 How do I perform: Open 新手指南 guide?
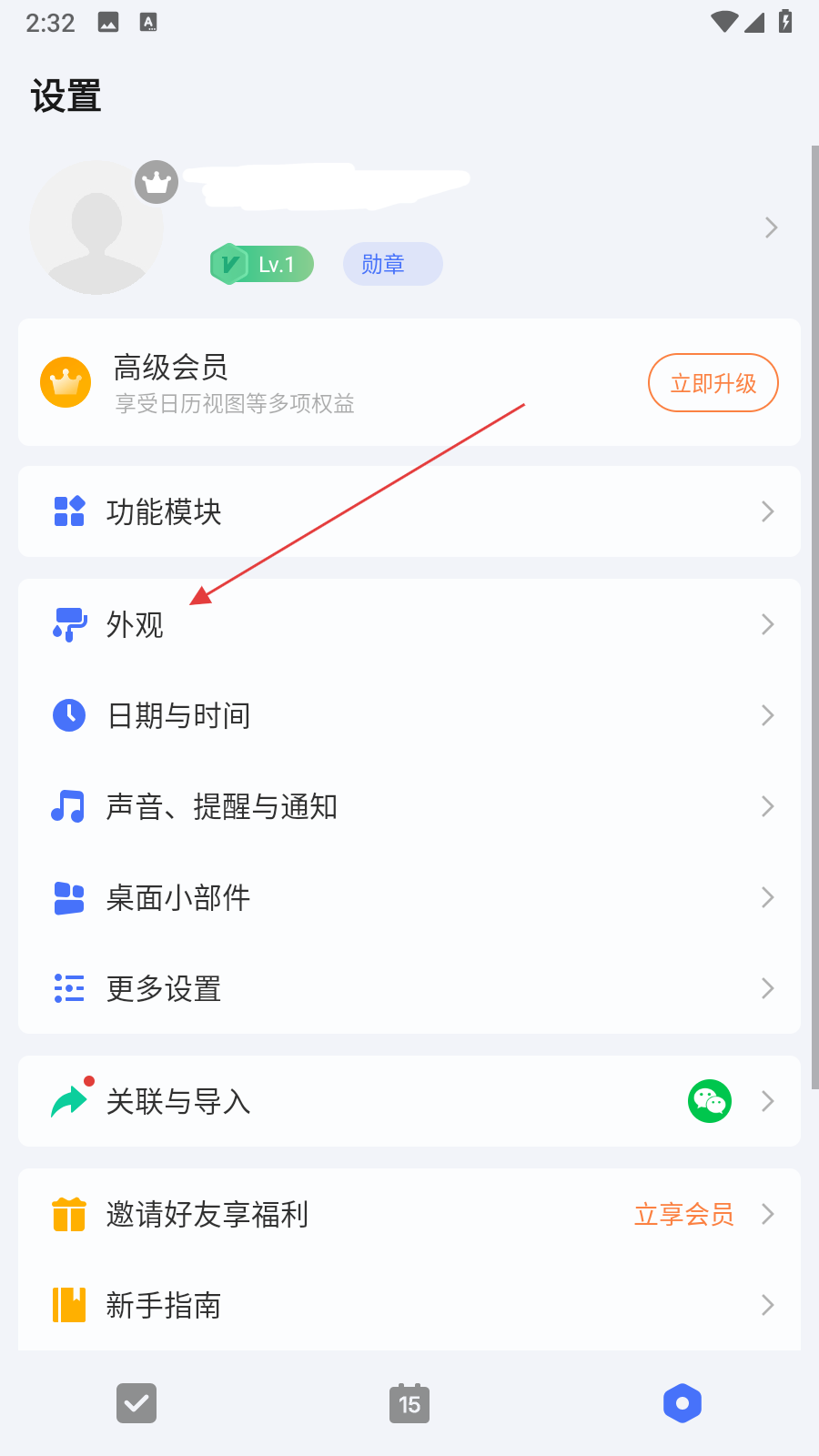point(409,1305)
